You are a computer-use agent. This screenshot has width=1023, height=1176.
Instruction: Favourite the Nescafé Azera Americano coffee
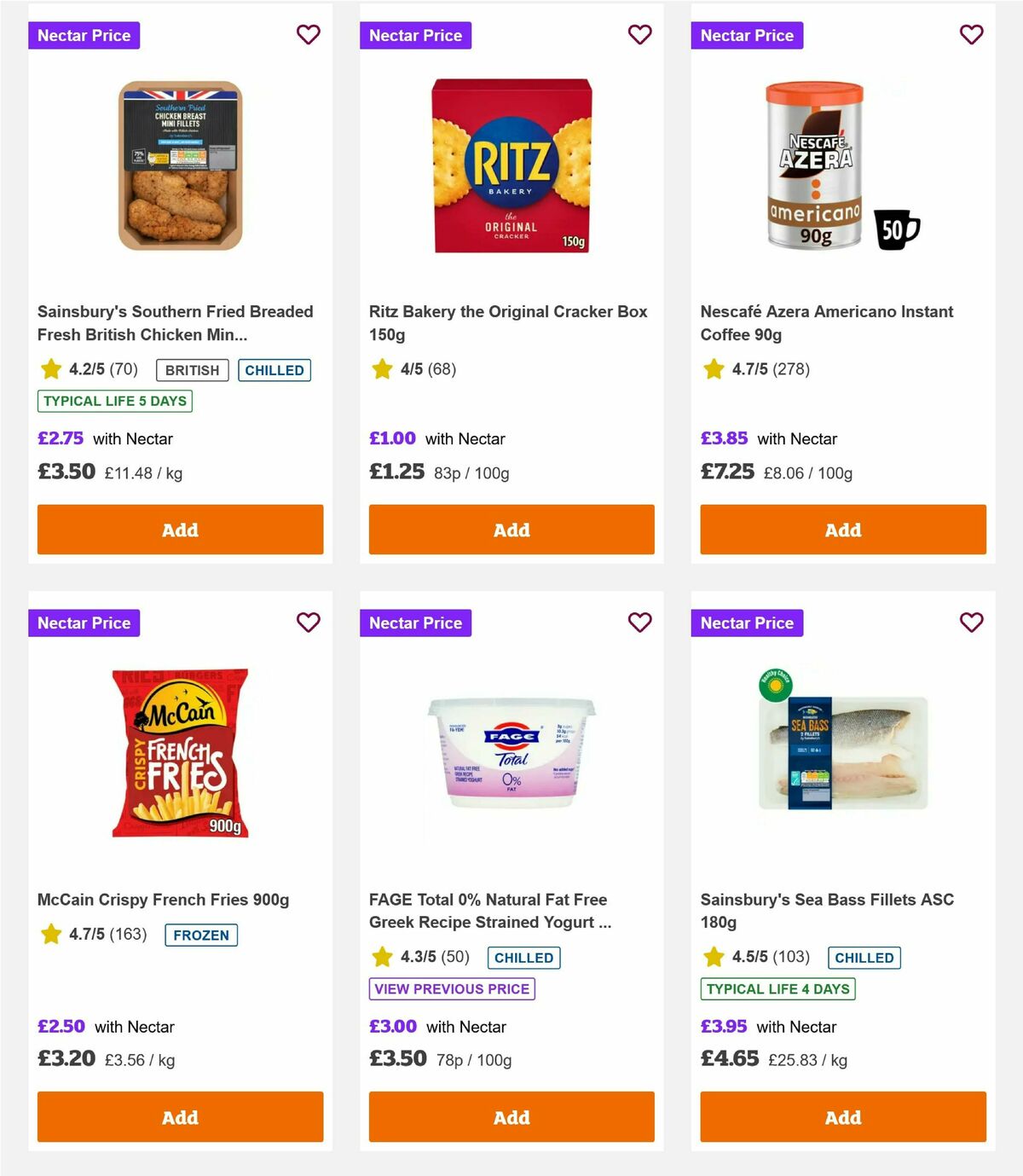point(970,35)
